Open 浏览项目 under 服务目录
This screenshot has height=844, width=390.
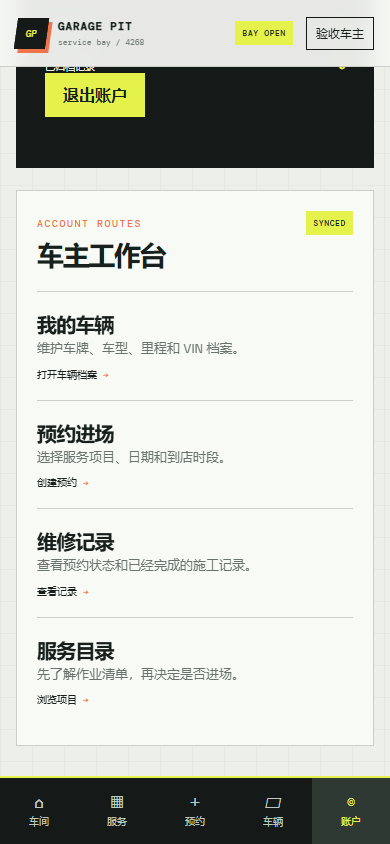coord(63,700)
